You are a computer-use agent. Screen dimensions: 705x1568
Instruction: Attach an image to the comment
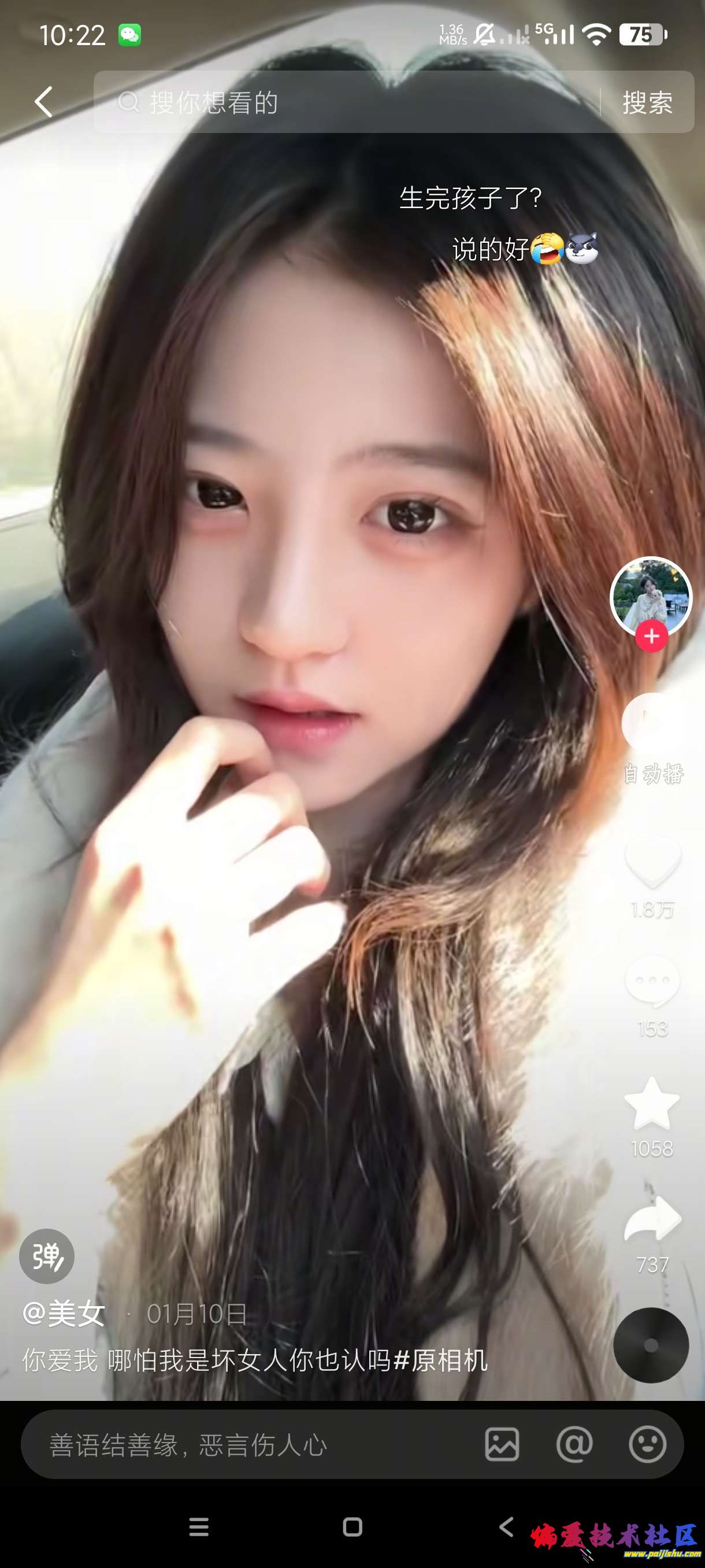[502, 1444]
